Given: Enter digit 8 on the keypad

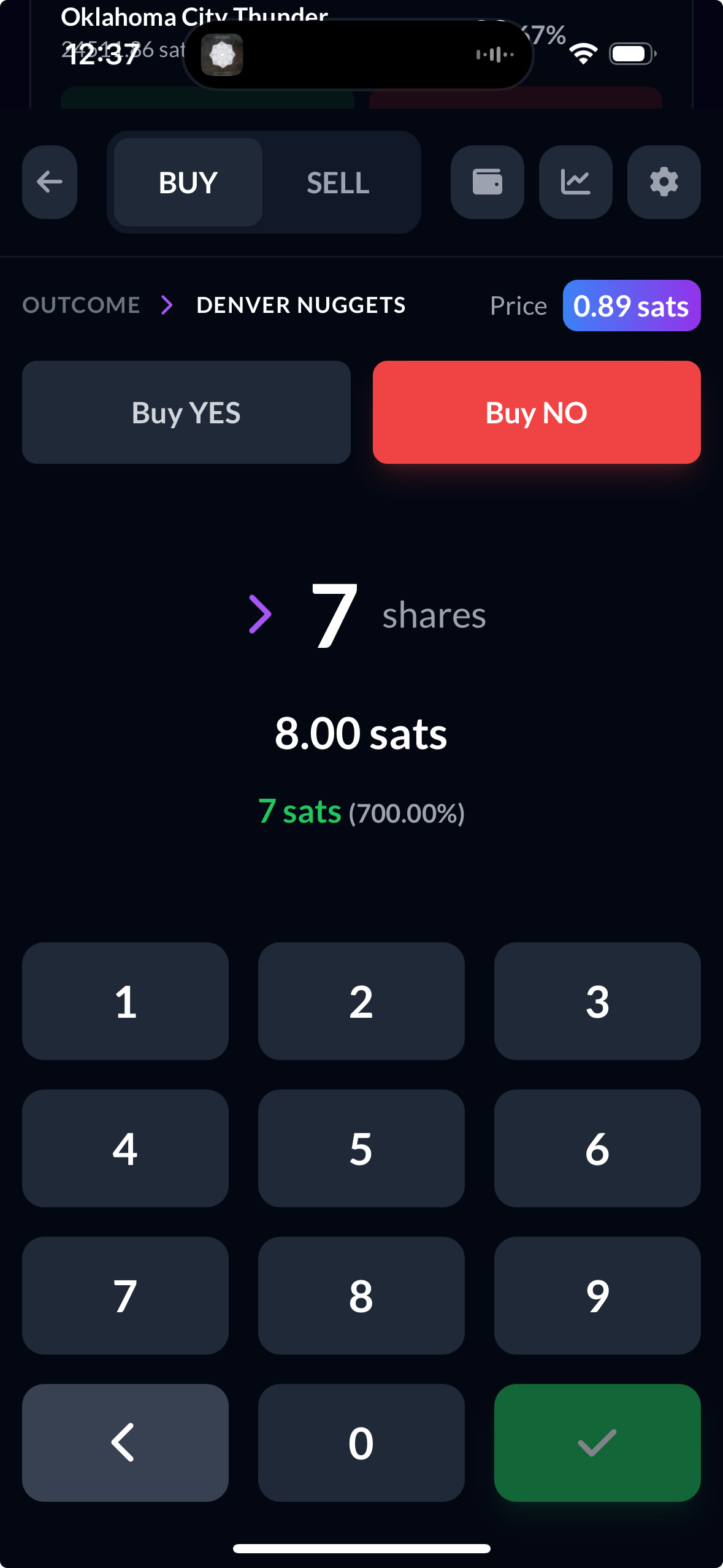Looking at the screenshot, I should [x=361, y=1296].
